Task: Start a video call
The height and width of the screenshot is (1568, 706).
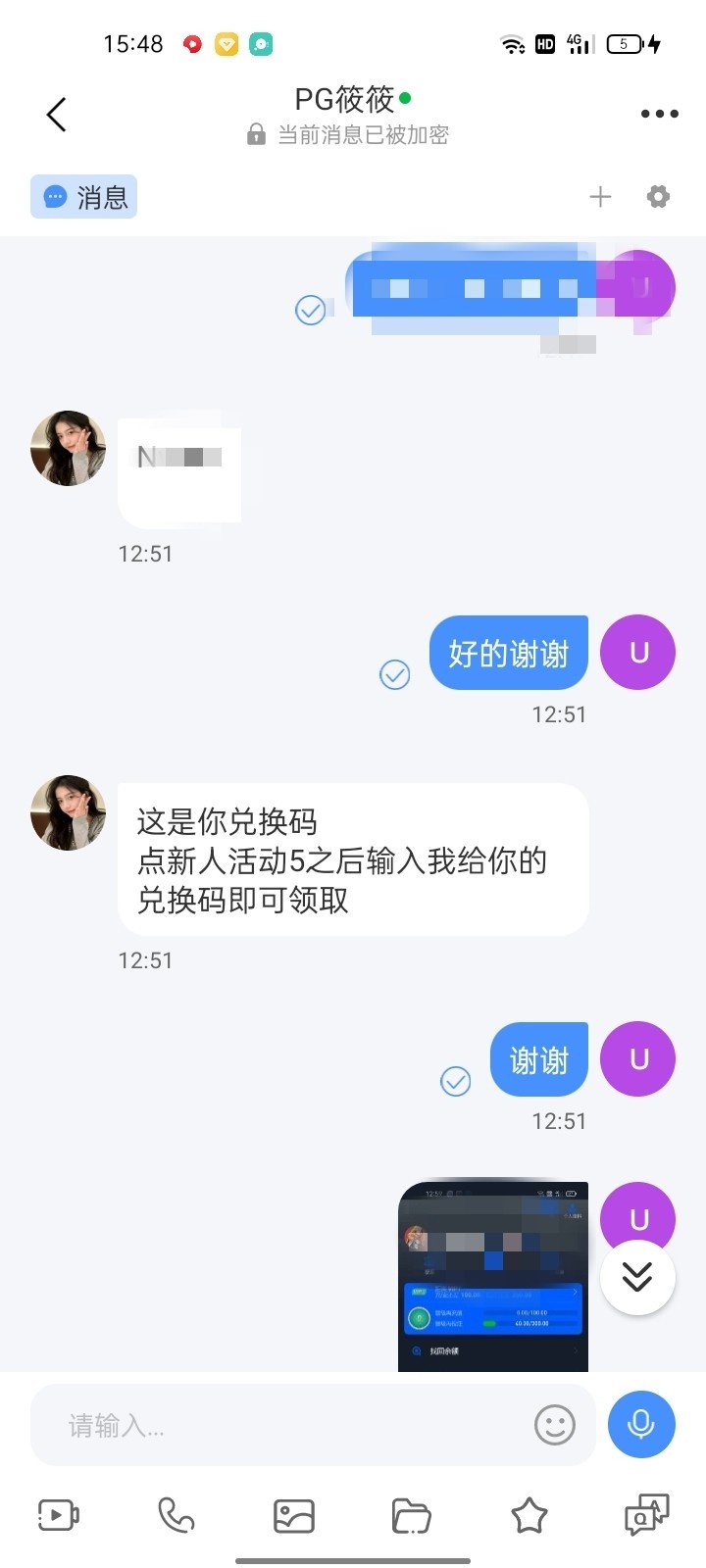Action: point(58,1515)
